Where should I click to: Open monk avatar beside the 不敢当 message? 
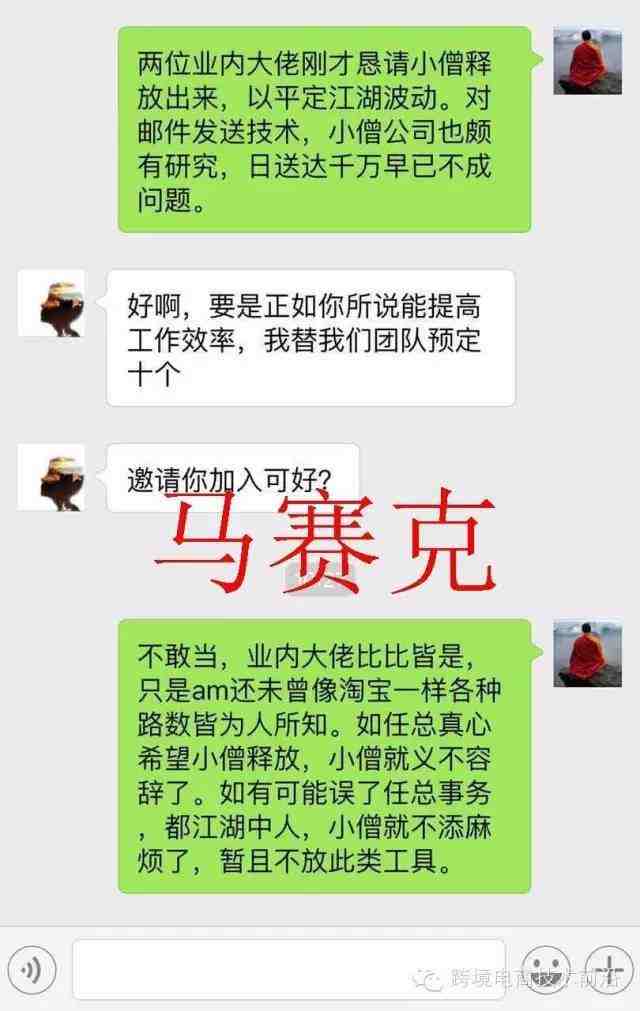pyautogui.click(x=587, y=653)
